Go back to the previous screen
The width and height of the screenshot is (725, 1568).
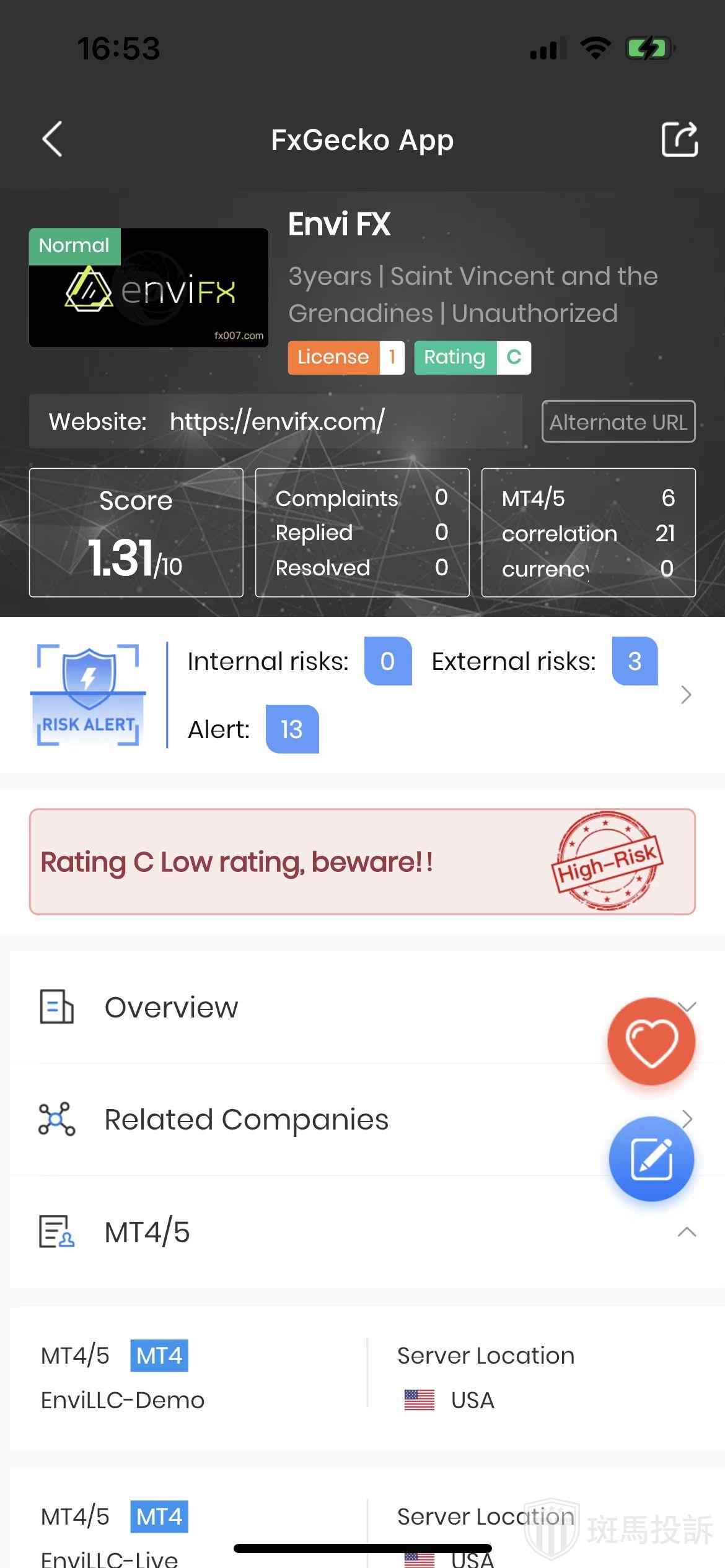53,139
